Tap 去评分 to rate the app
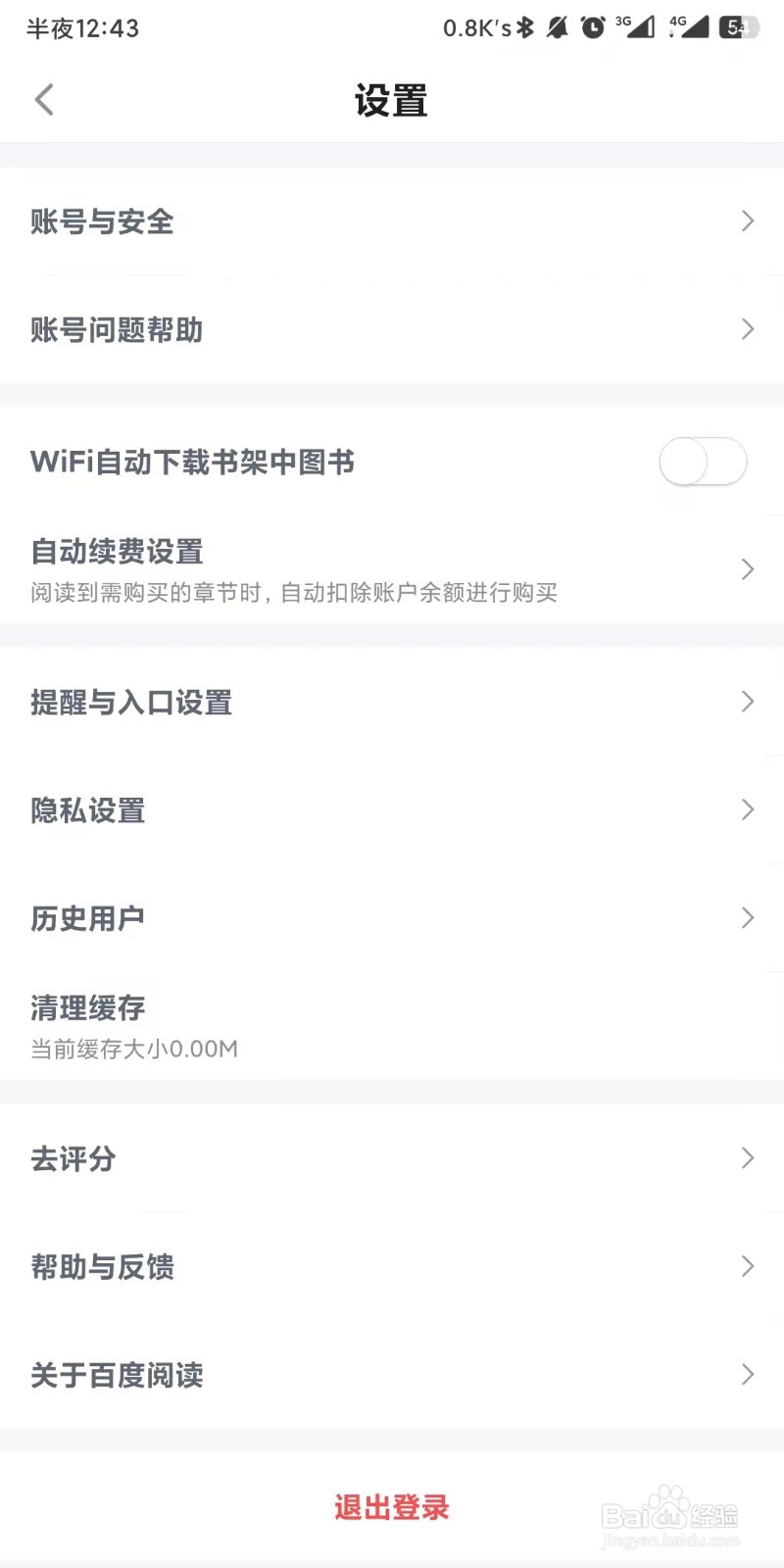 pyautogui.click(x=392, y=1159)
